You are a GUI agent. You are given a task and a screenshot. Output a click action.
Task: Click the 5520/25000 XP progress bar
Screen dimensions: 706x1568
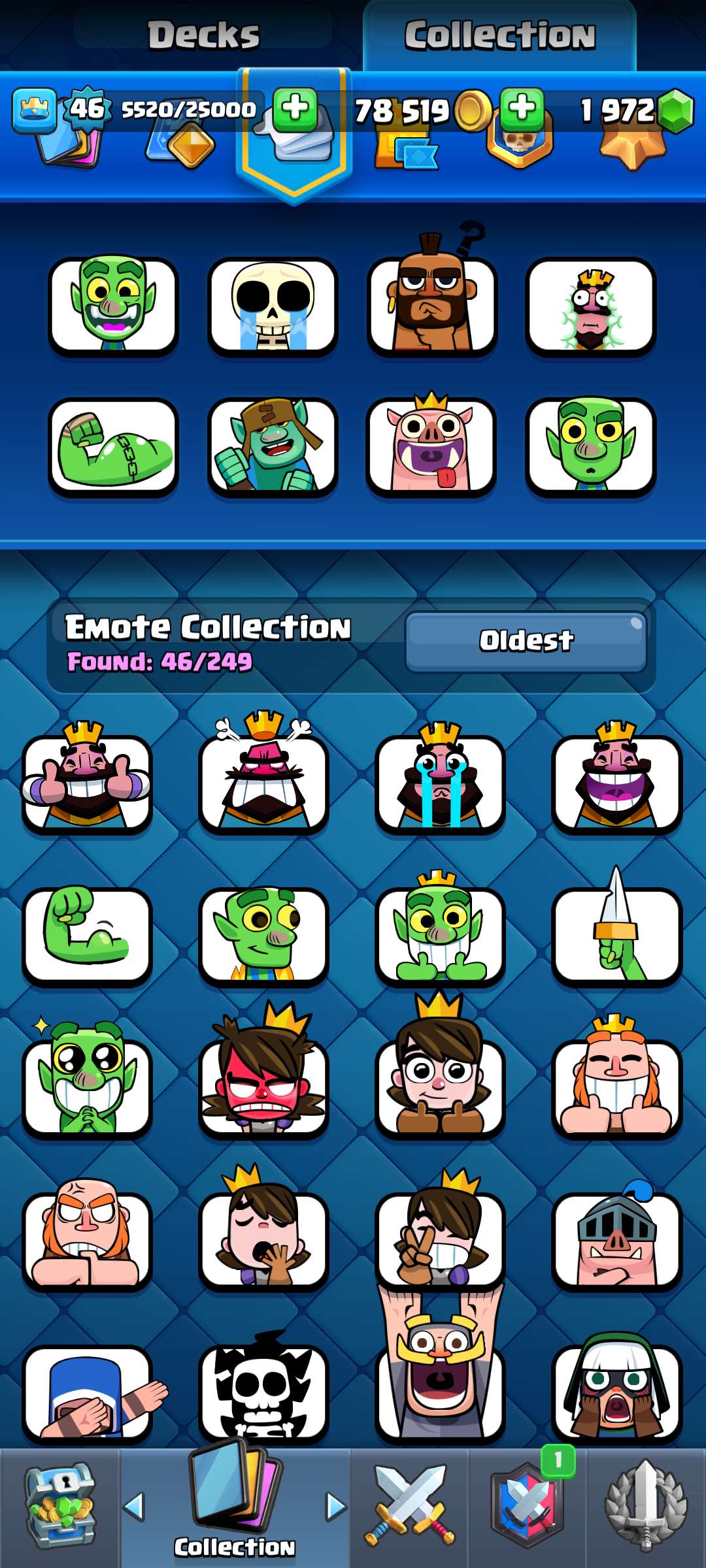(190, 108)
